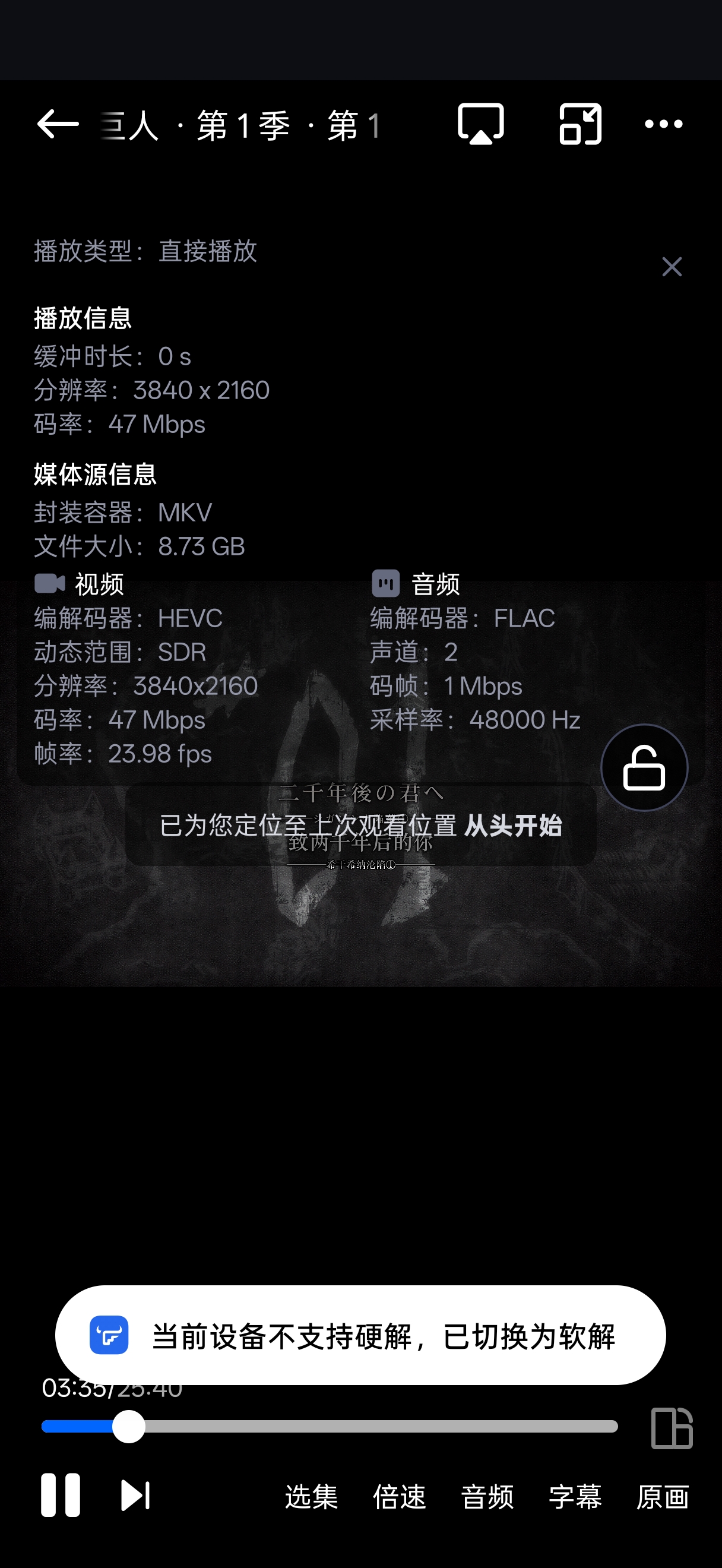Tap the AirPlay casting icon
722x1568 pixels.
480,124
